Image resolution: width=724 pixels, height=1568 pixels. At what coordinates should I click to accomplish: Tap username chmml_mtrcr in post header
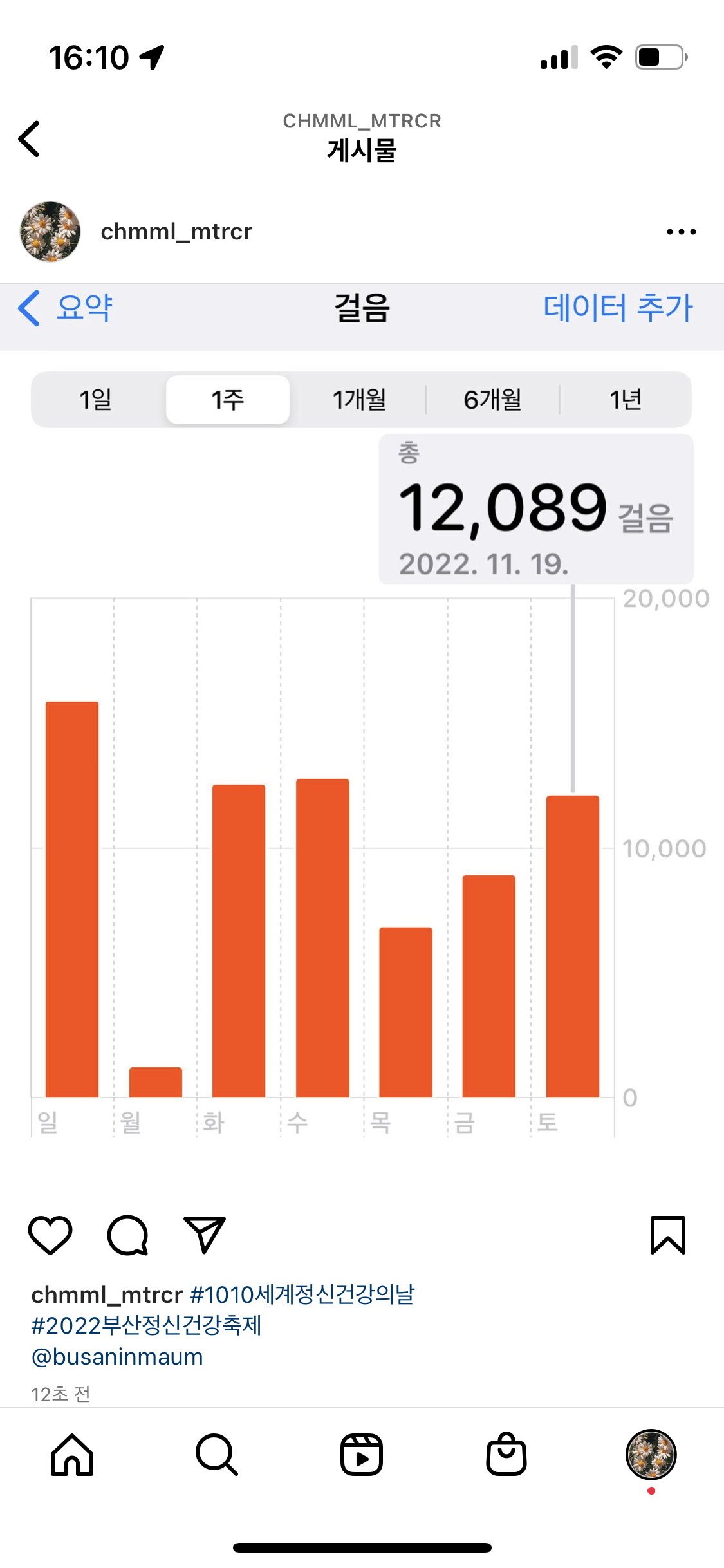176,232
